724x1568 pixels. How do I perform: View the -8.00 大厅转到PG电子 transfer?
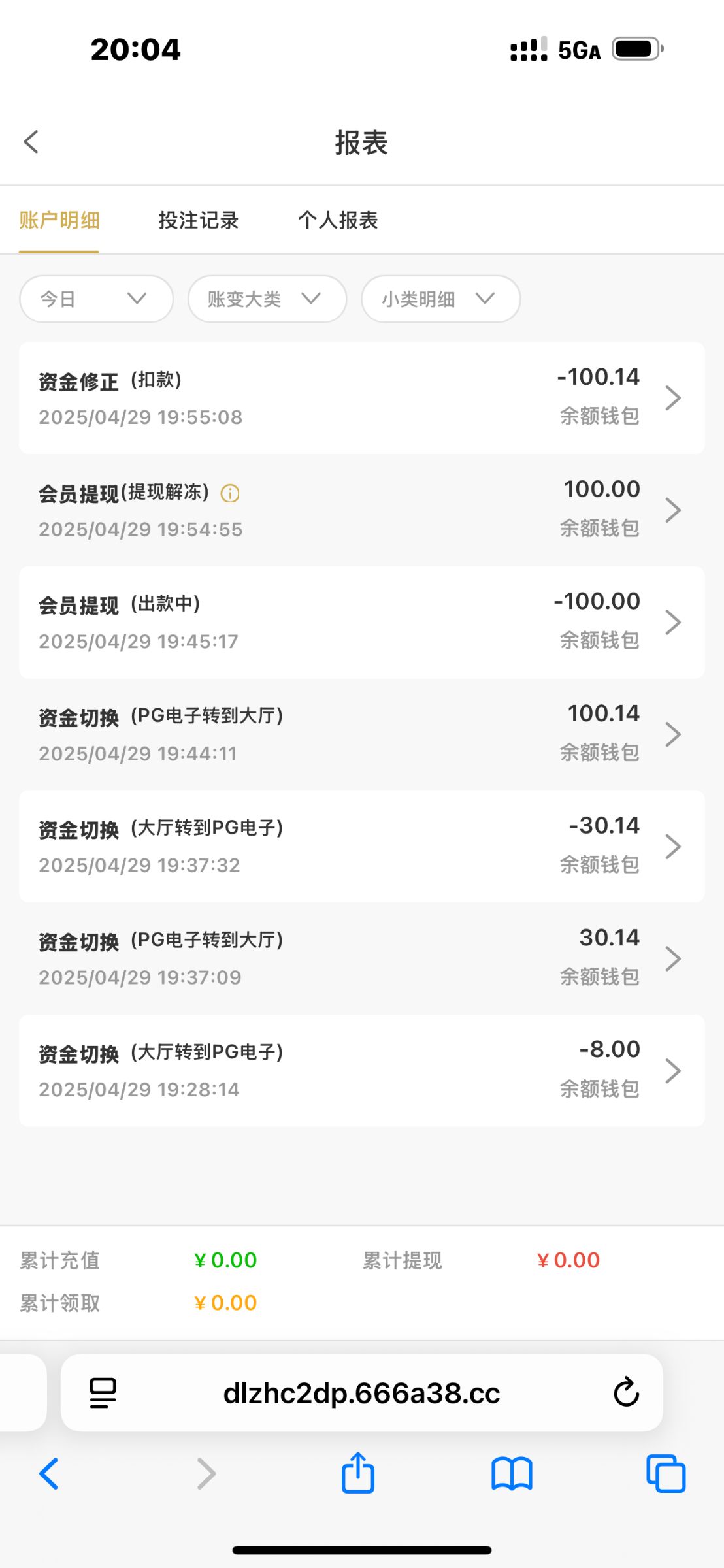coord(361,1070)
